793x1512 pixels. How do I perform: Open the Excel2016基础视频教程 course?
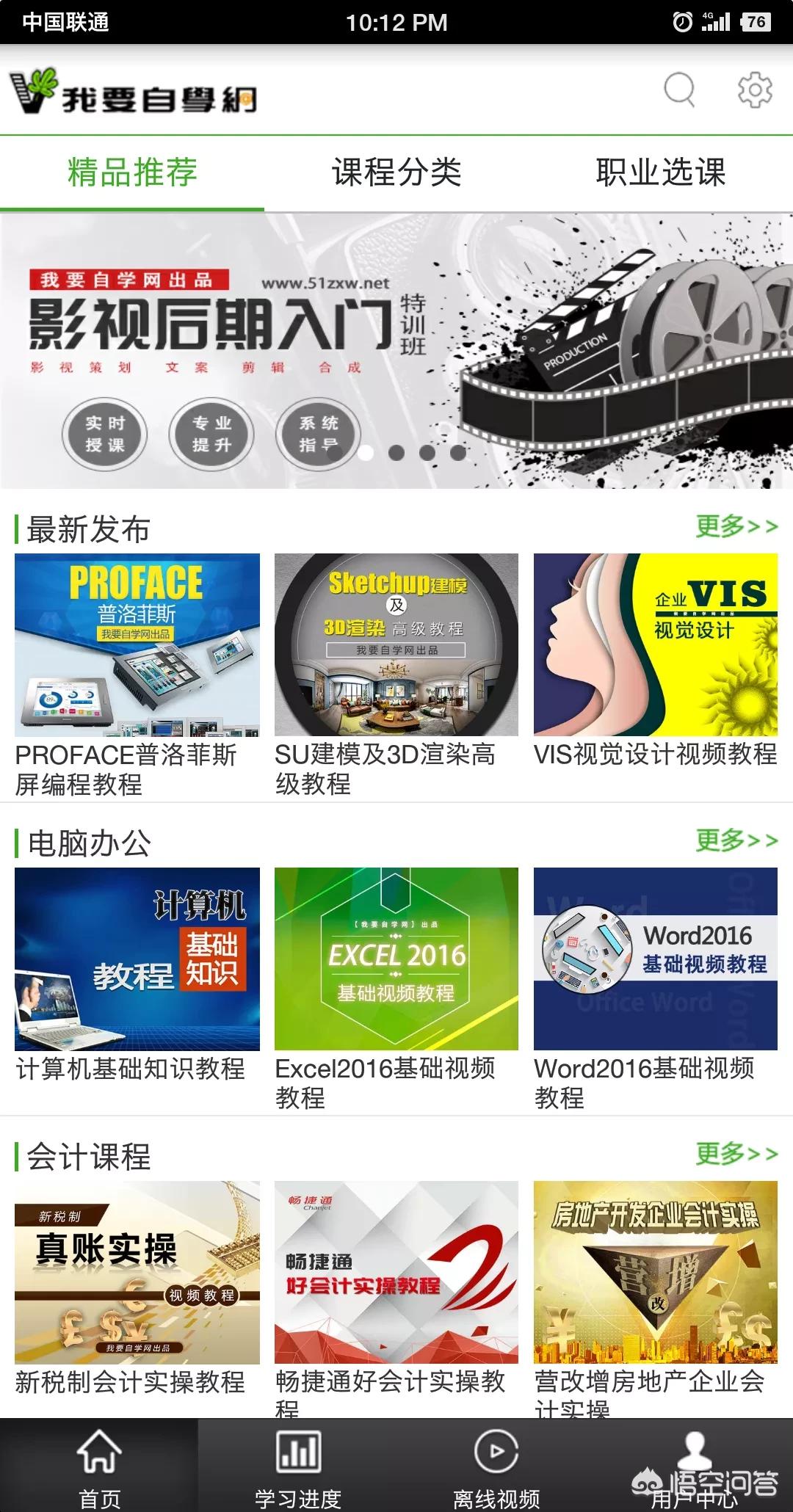[396, 989]
